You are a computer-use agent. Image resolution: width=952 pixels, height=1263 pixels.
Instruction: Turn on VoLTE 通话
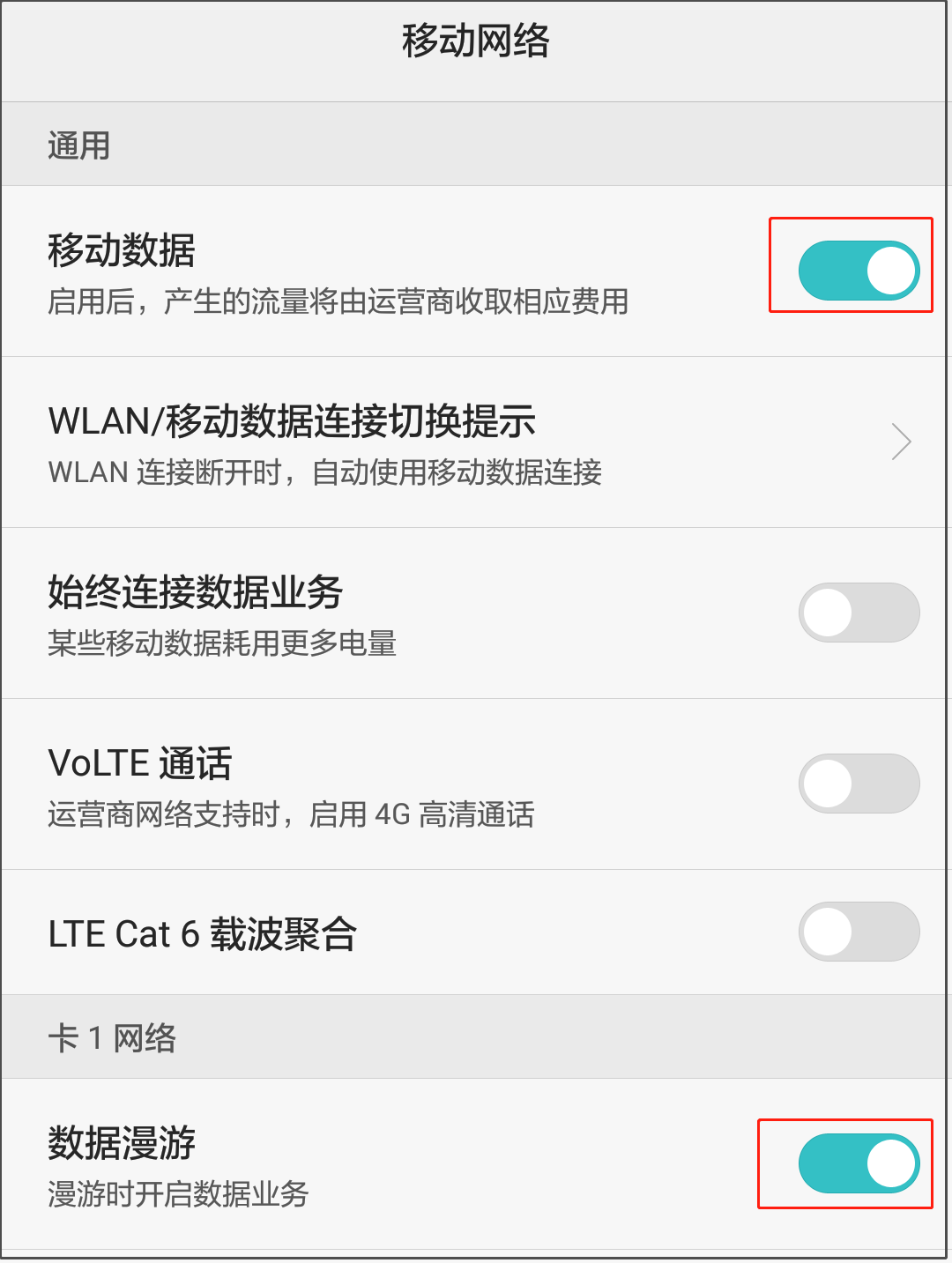(x=859, y=784)
